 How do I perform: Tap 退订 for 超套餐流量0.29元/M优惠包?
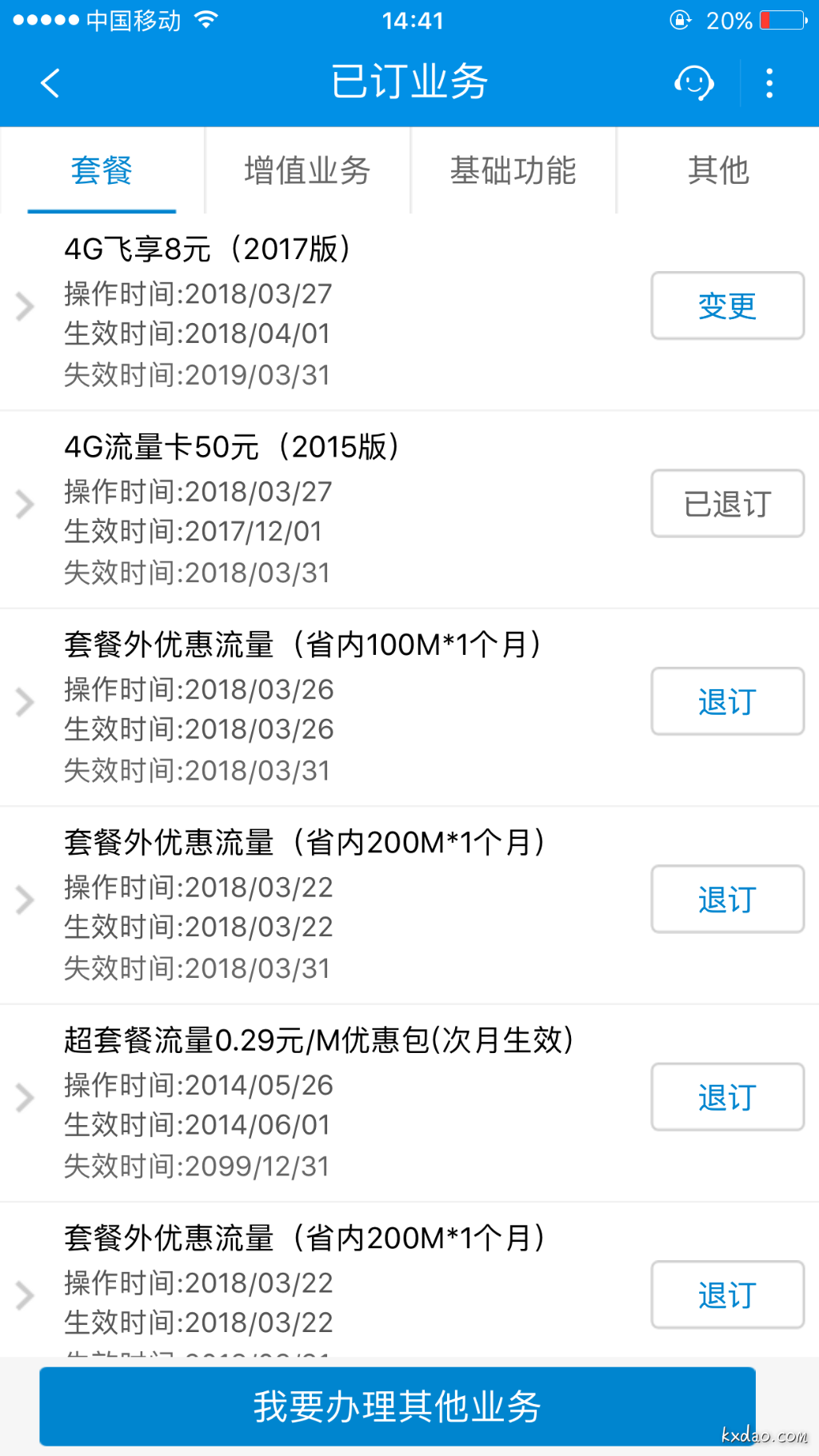point(727,1097)
